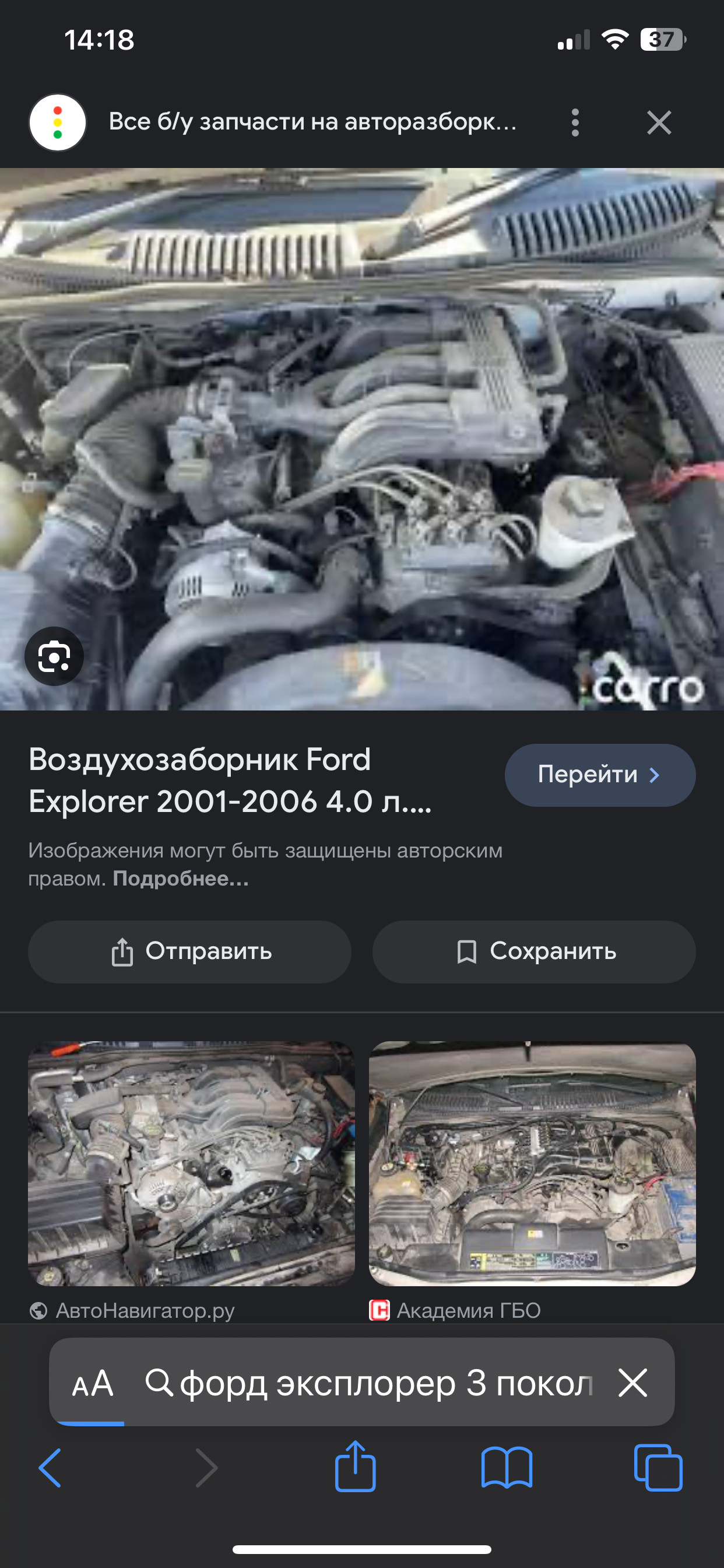Open the three-dot overflow menu

575,123
